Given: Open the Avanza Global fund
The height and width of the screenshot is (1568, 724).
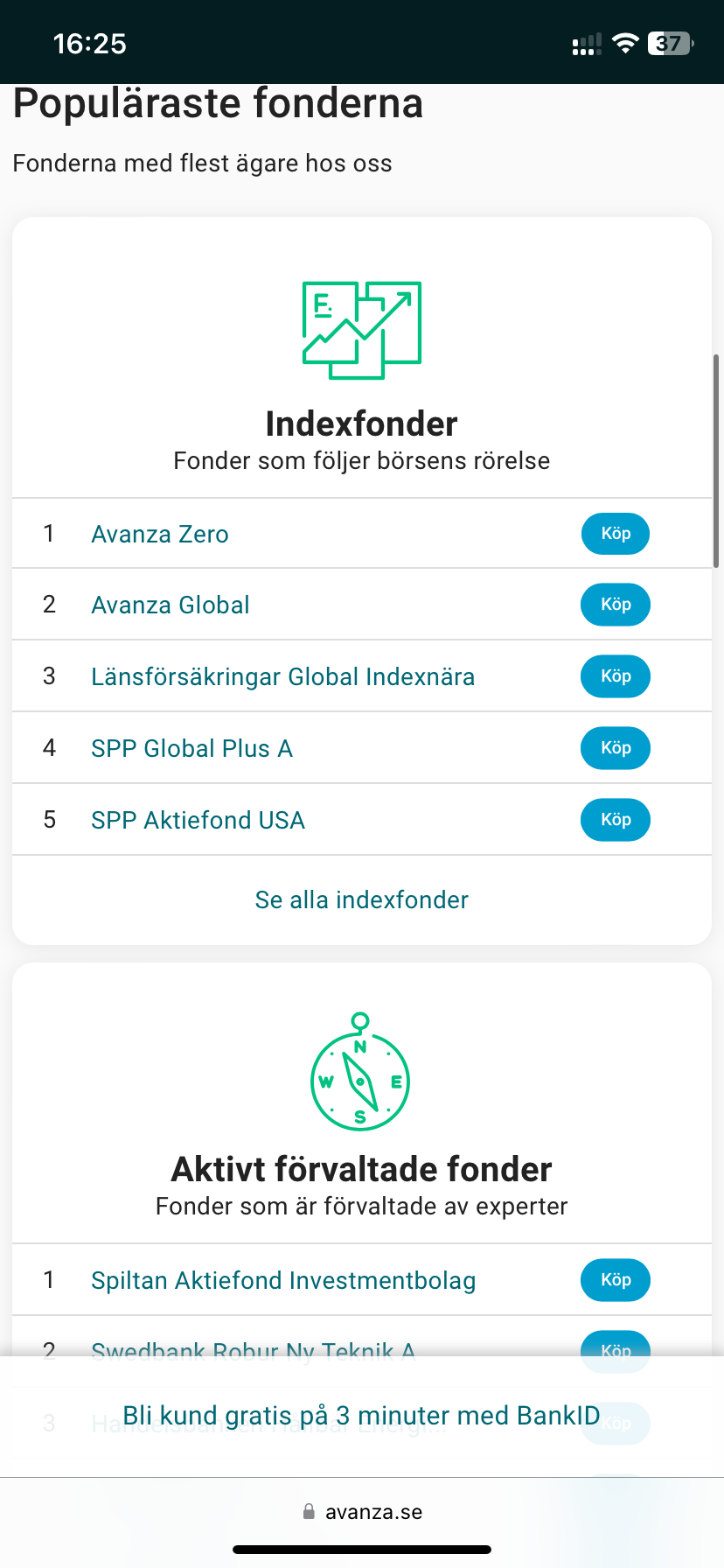Looking at the screenshot, I should pos(171,605).
